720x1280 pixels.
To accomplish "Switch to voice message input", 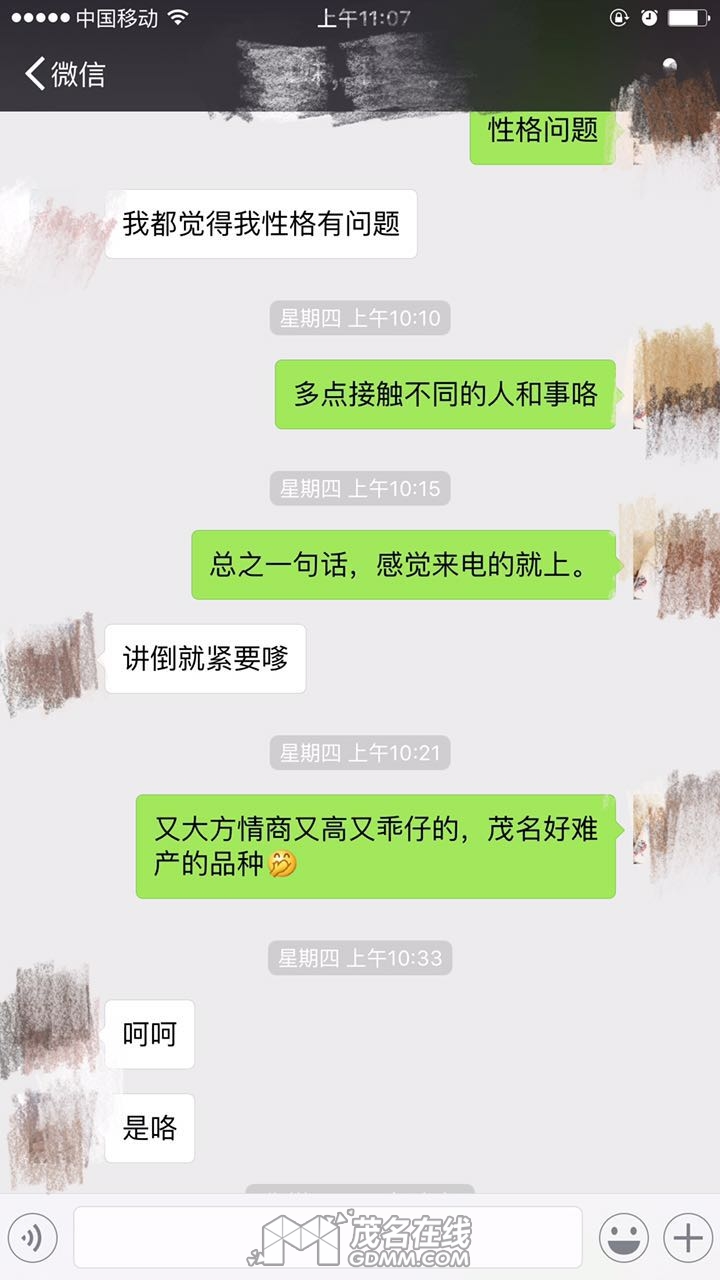I will tap(38, 1239).
